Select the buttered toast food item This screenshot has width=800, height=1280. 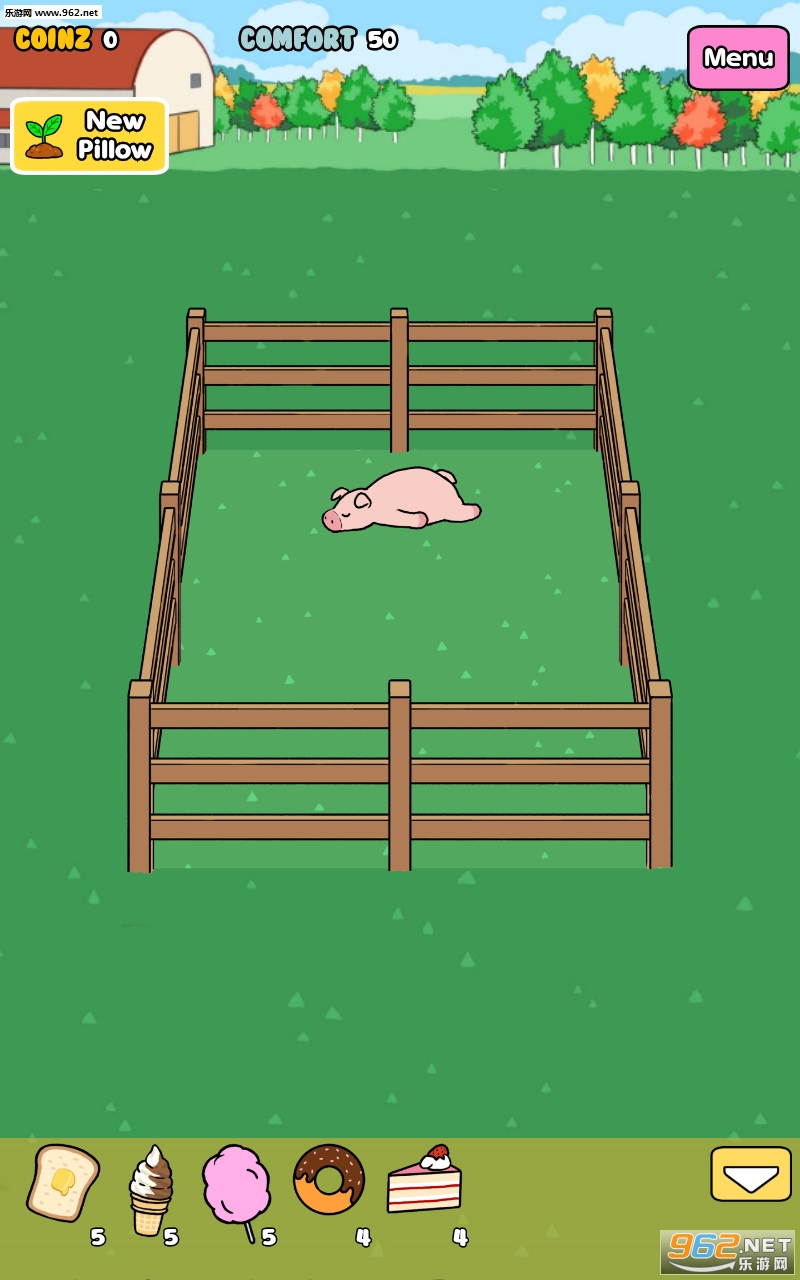coord(63,1183)
